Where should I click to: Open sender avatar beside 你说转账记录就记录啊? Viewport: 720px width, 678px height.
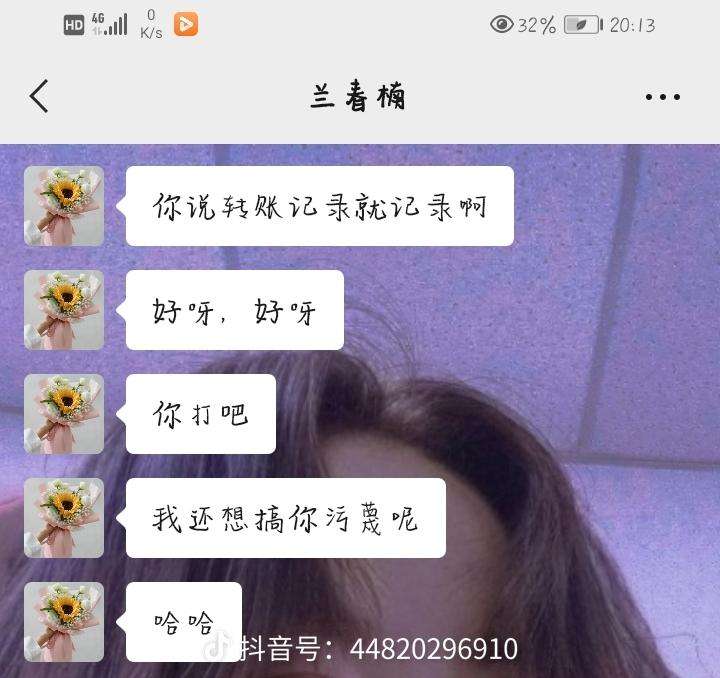click(x=64, y=206)
